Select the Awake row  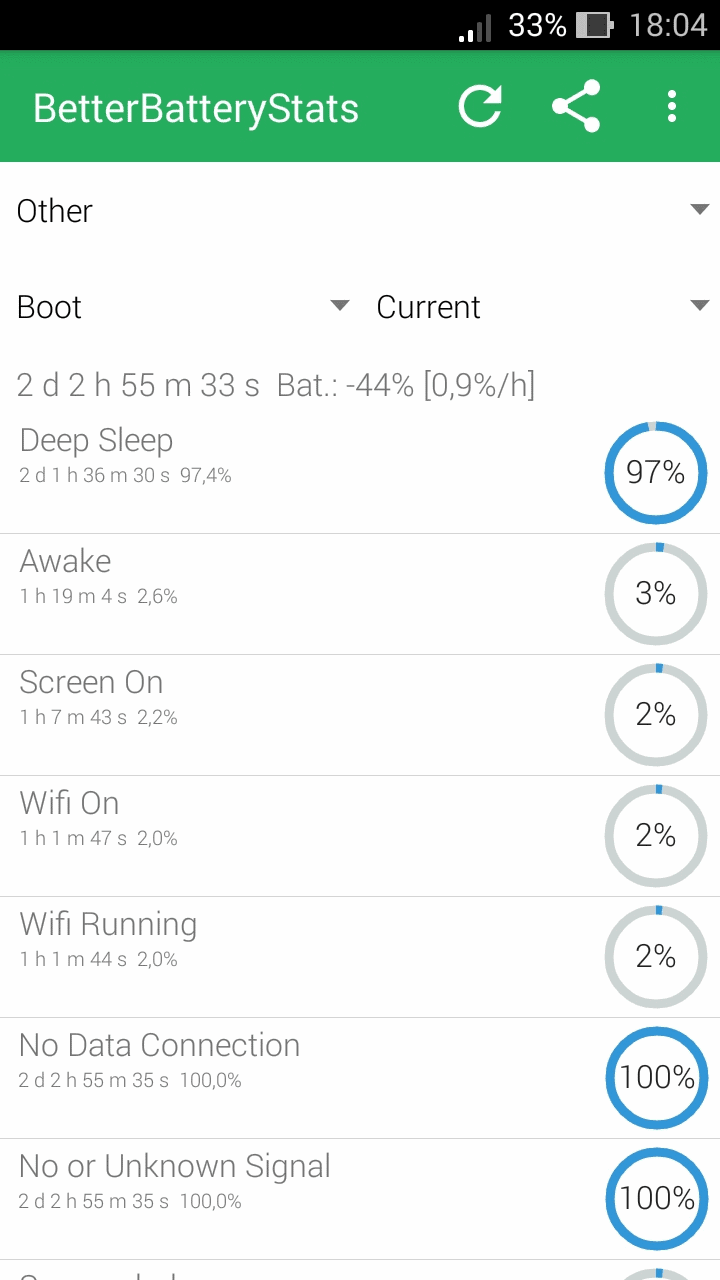360,594
